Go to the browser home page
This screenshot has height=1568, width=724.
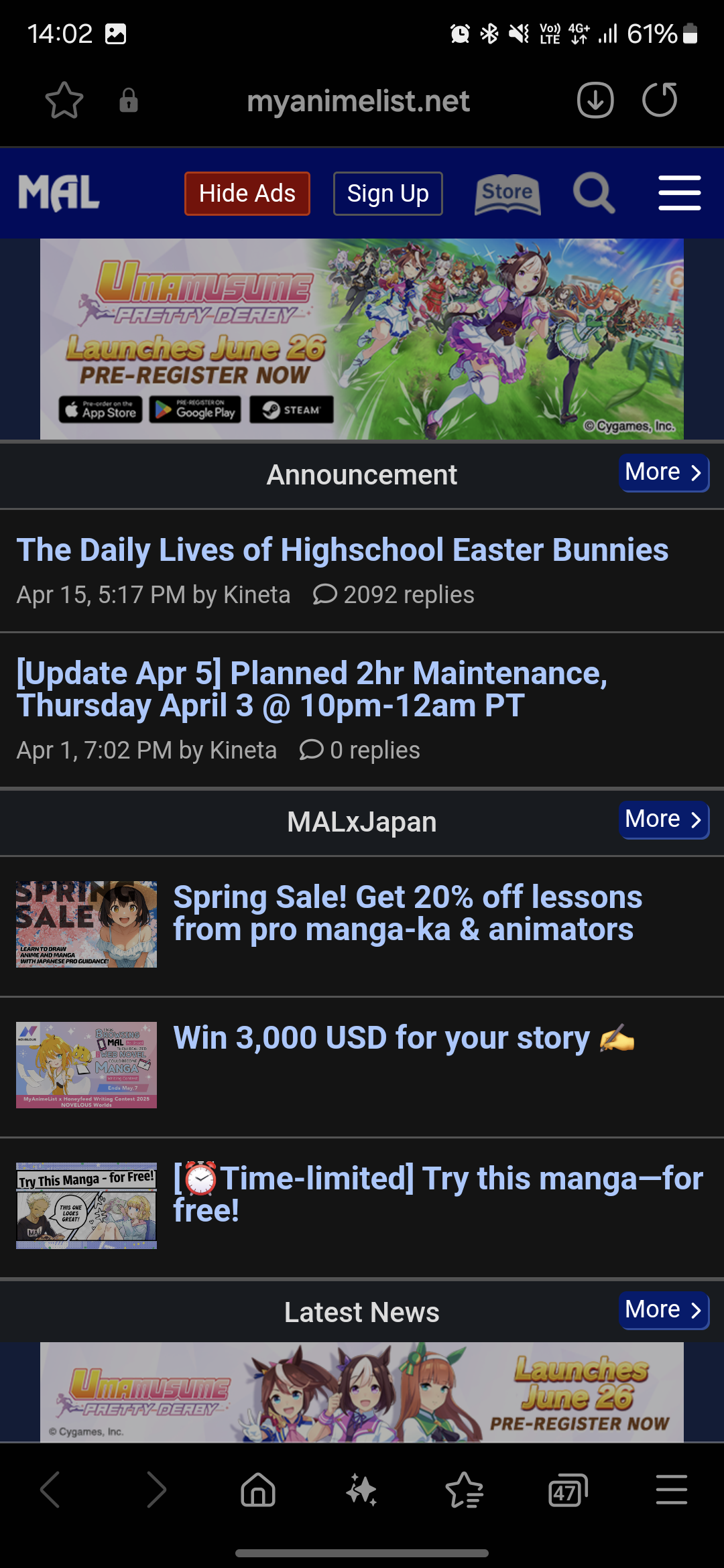point(258,1490)
